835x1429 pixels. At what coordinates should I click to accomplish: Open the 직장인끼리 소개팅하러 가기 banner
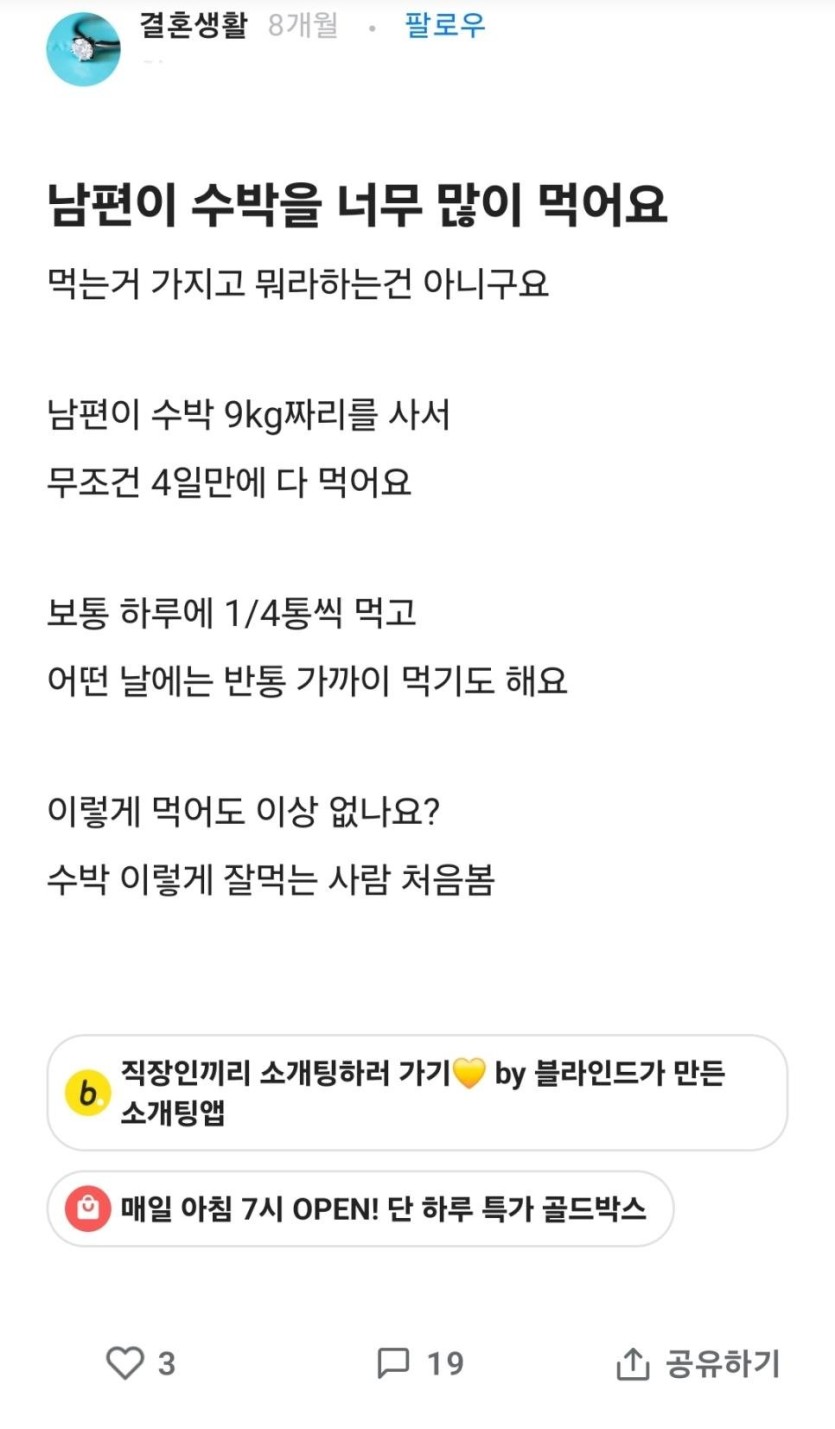point(417,1092)
